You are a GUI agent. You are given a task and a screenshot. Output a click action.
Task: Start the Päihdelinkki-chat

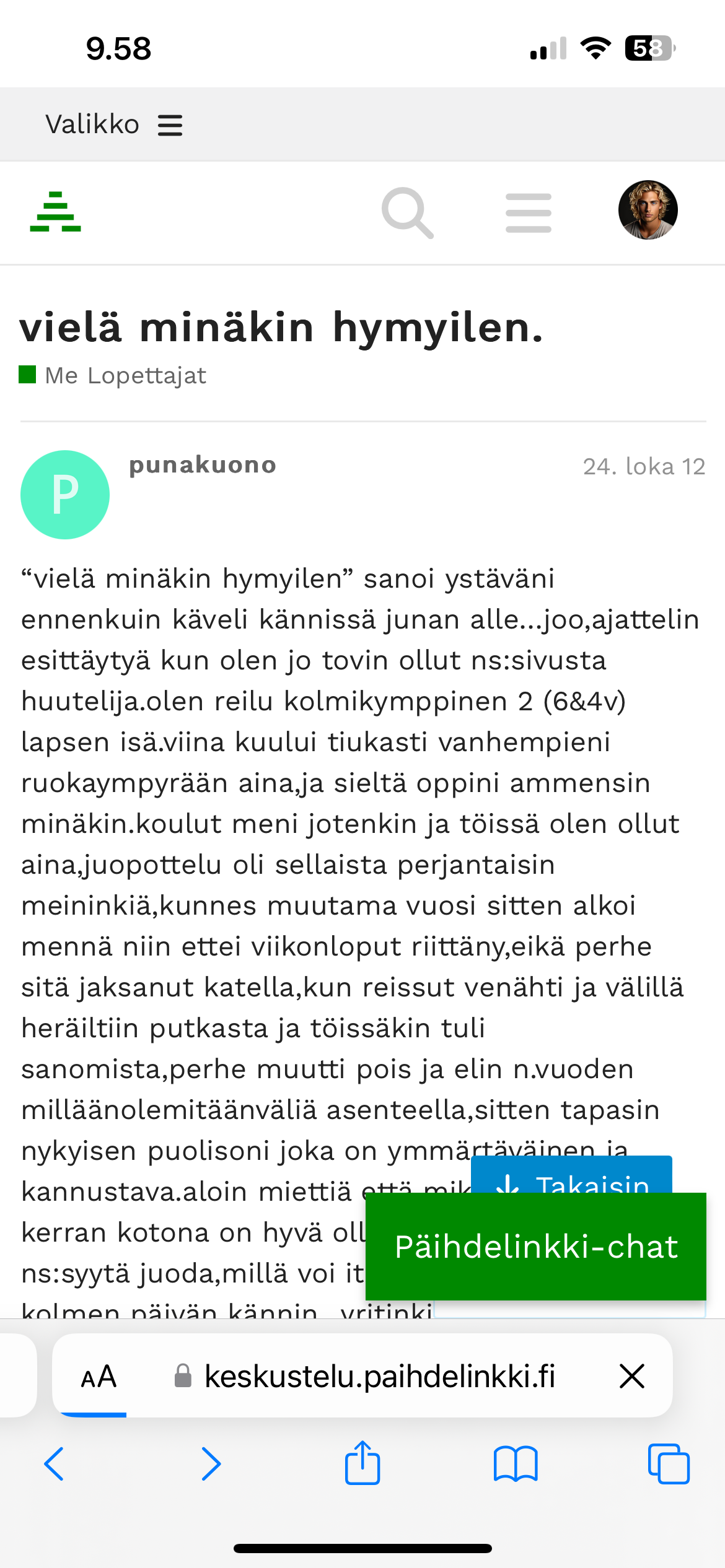(x=536, y=1246)
